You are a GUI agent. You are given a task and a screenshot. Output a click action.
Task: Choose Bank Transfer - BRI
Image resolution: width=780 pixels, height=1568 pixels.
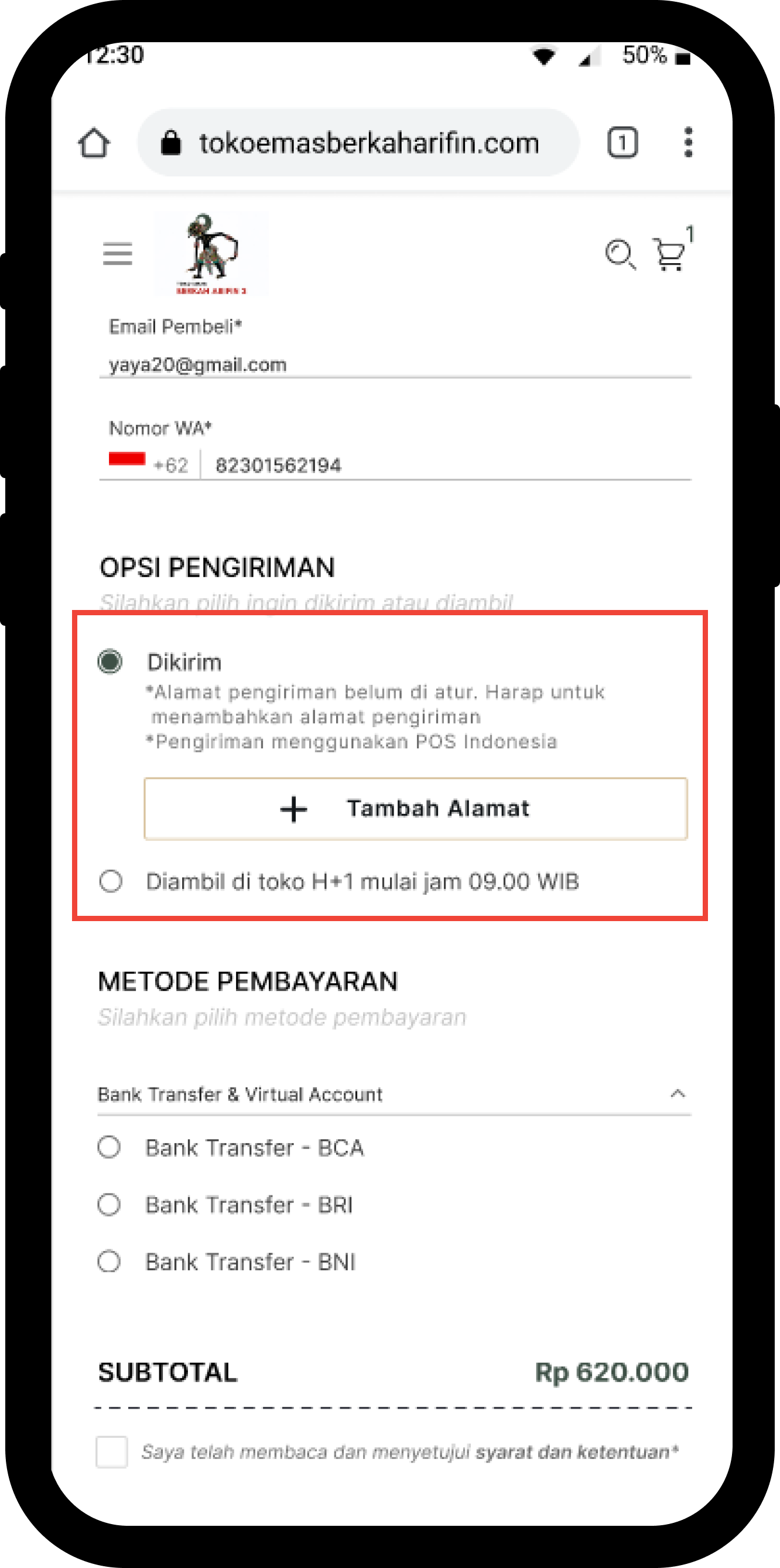(x=109, y=1205)
